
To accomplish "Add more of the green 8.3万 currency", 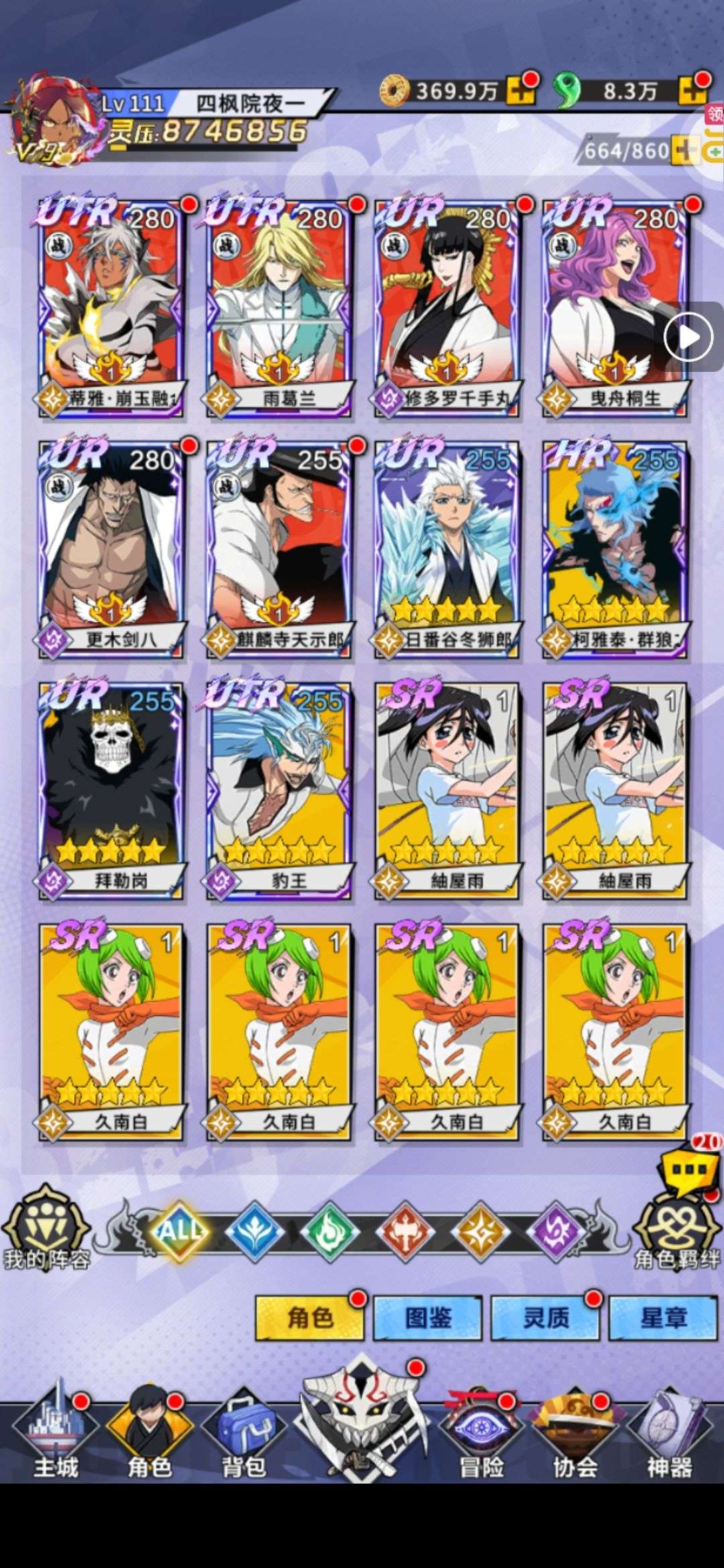I will [692, 90].
